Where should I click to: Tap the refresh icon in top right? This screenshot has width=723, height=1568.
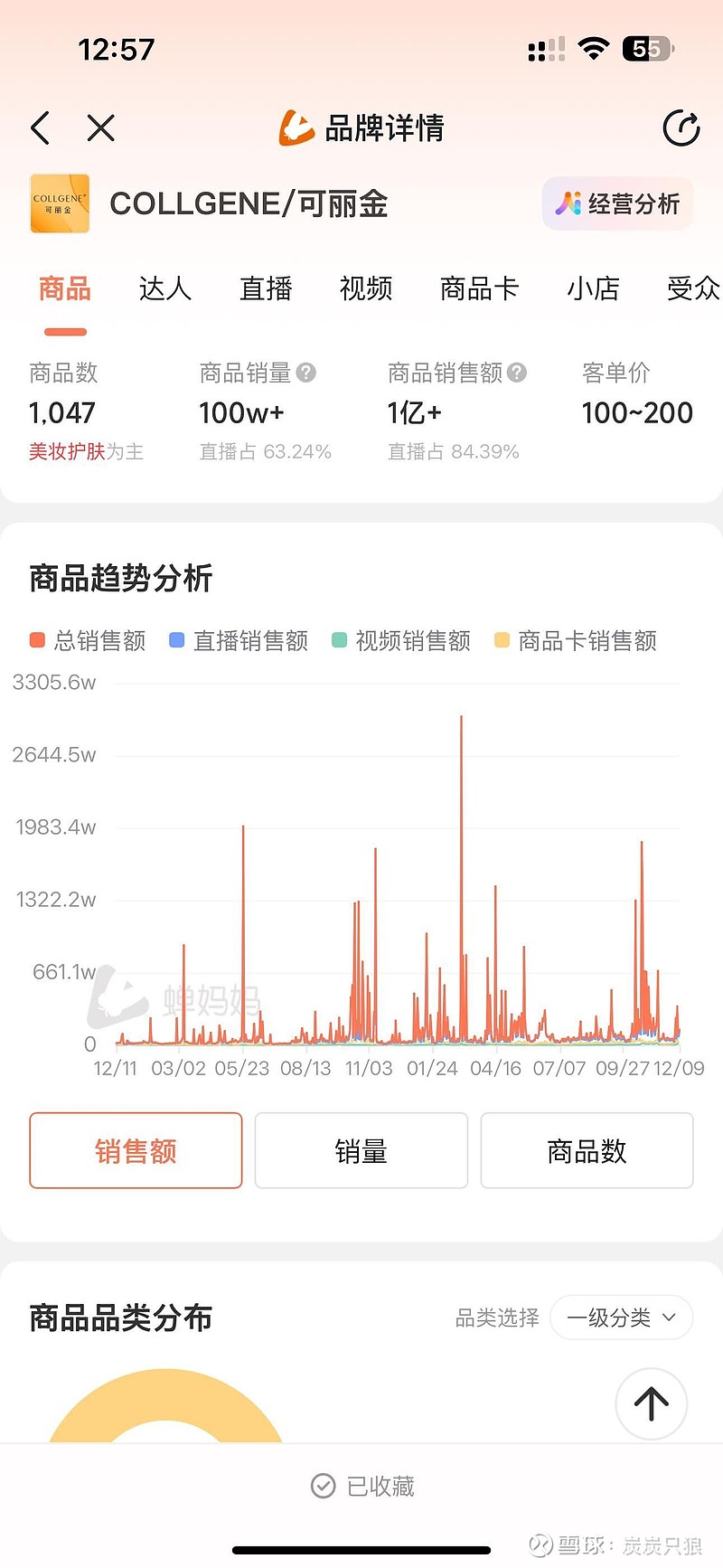coord(681,128)
